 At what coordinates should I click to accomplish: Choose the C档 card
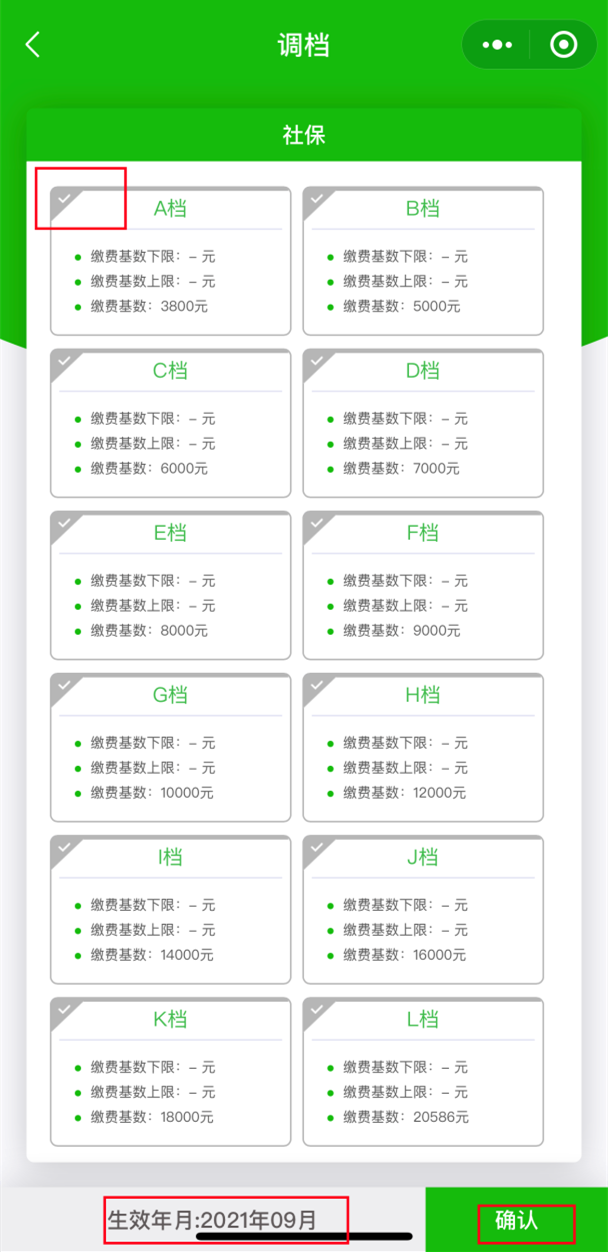tap(170, 423)
